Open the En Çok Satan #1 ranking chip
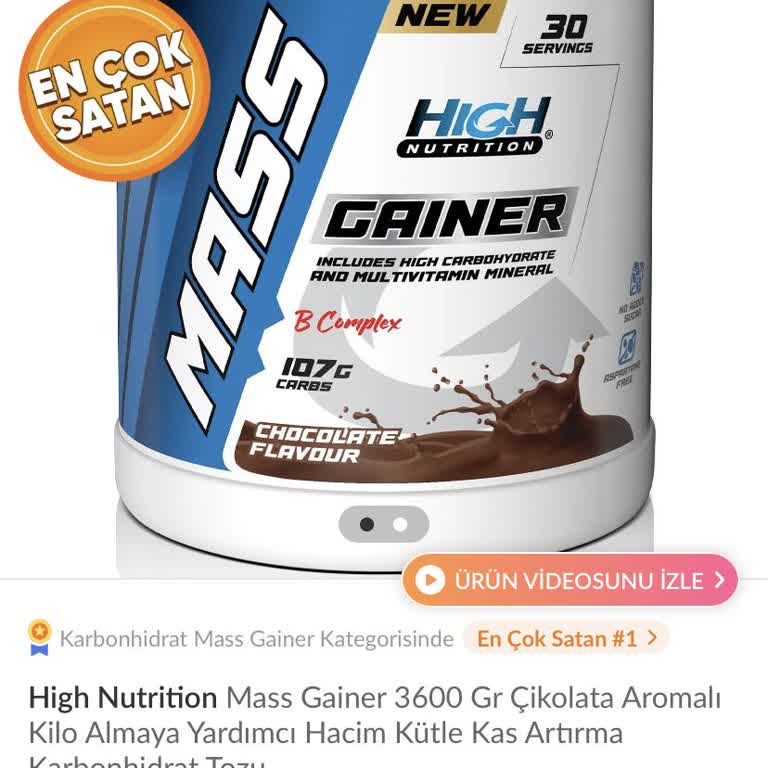Image resolution: width=768 pixels, height=768 pixels. coord(566,638)
